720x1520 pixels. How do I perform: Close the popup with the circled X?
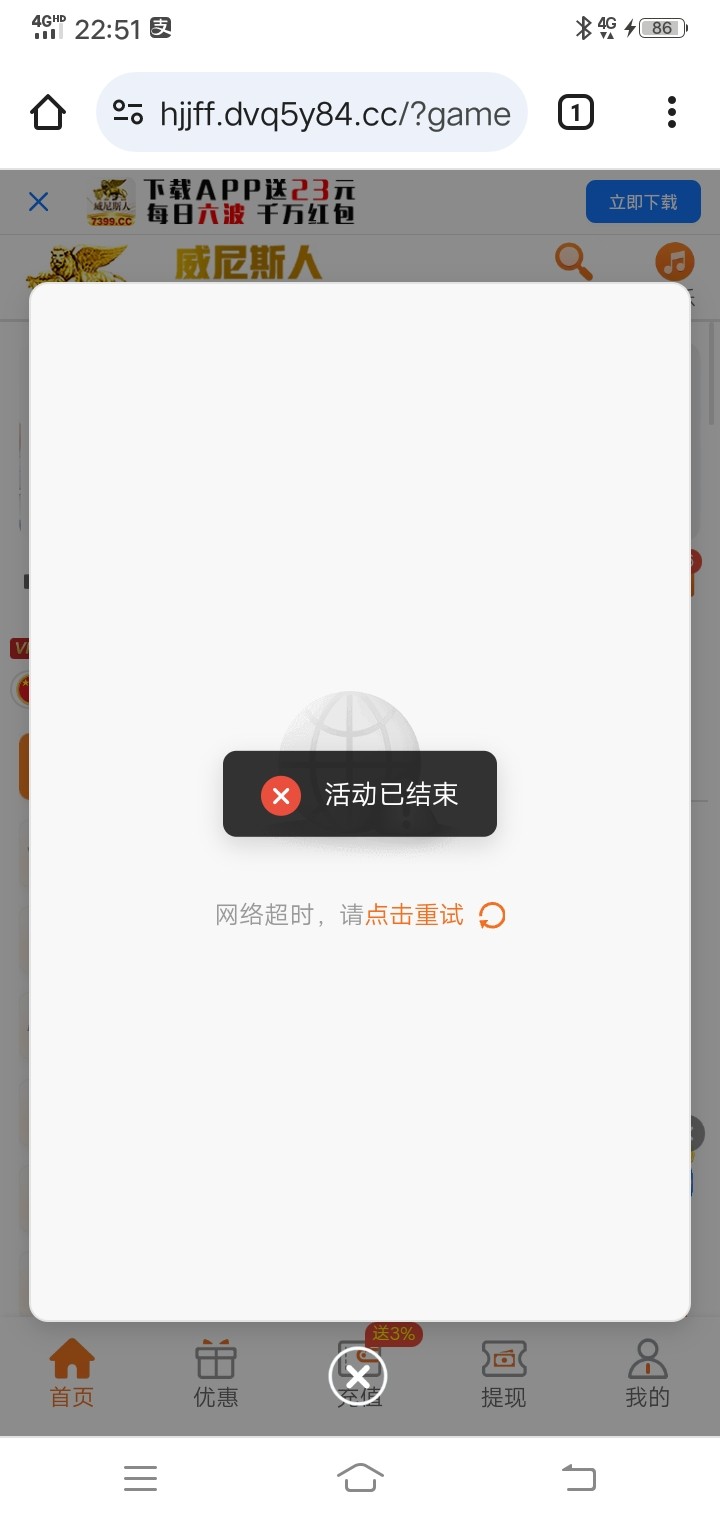click(x=358, y=1376)
